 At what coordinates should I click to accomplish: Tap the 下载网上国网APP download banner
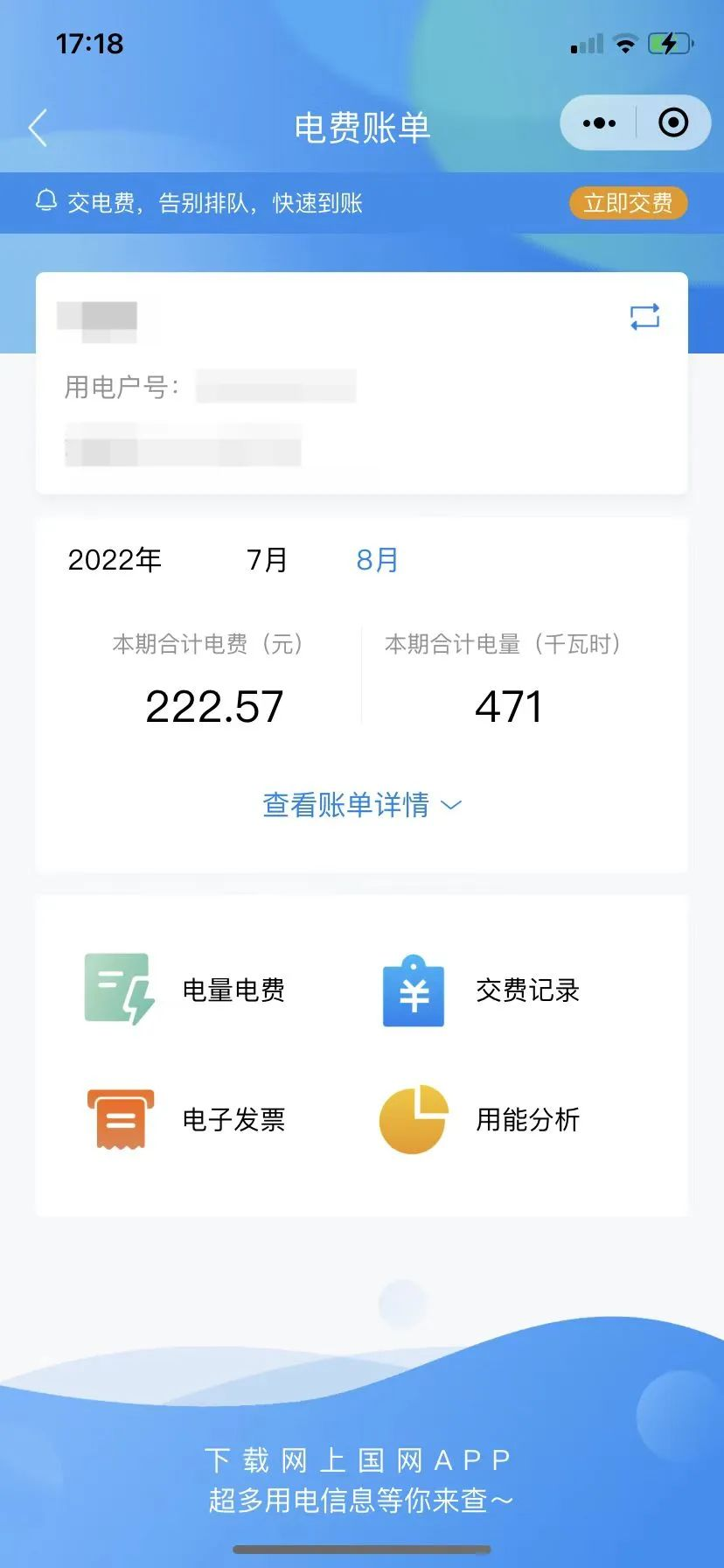coord(360,1480)
